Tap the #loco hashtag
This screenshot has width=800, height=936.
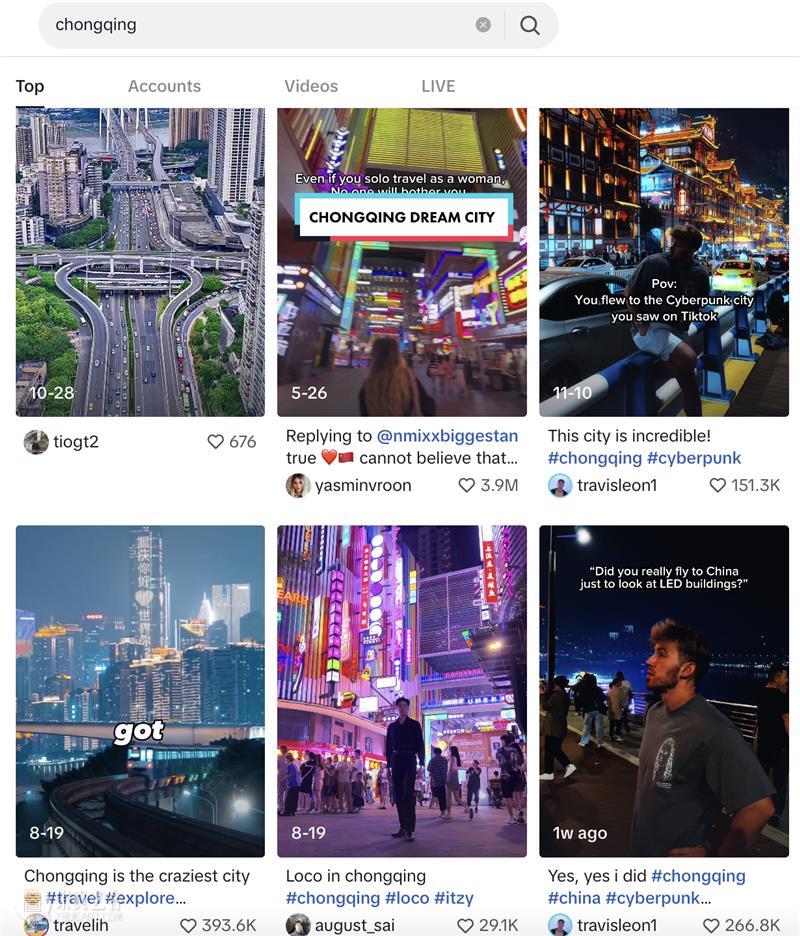click(x=407, y=898)
